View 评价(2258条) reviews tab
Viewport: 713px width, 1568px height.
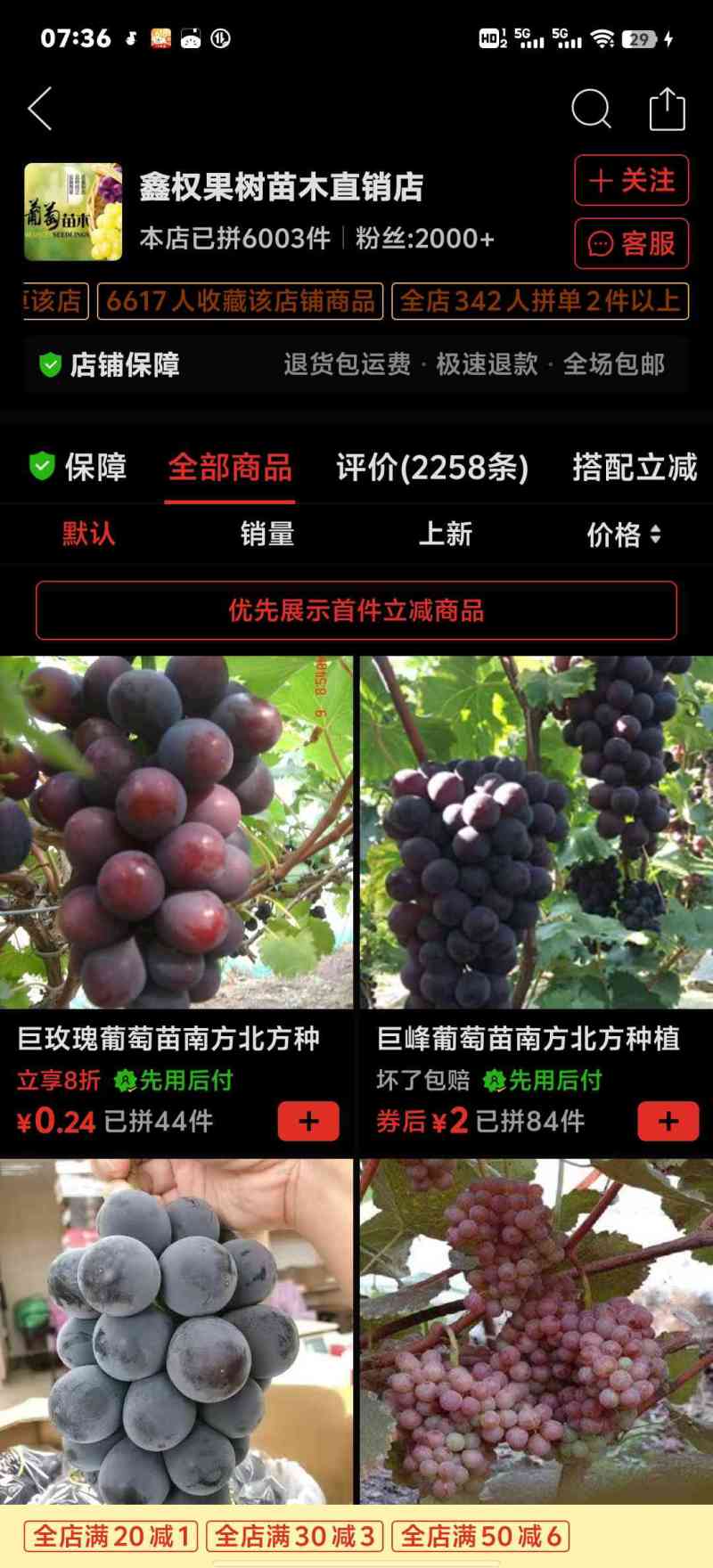[432, 467]
